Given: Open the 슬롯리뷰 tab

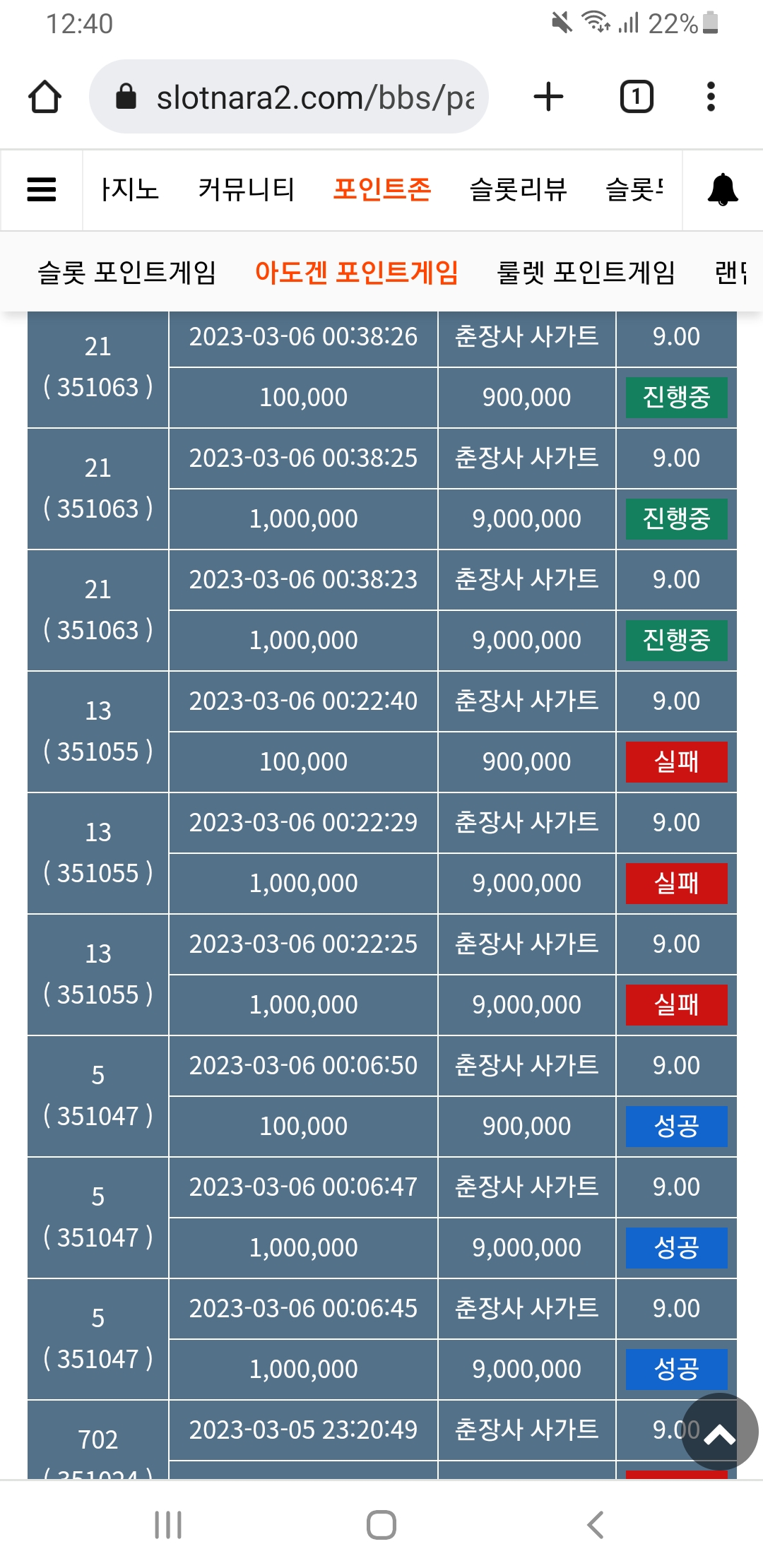Looking at the screenshot, I should (x=518, y=189).
